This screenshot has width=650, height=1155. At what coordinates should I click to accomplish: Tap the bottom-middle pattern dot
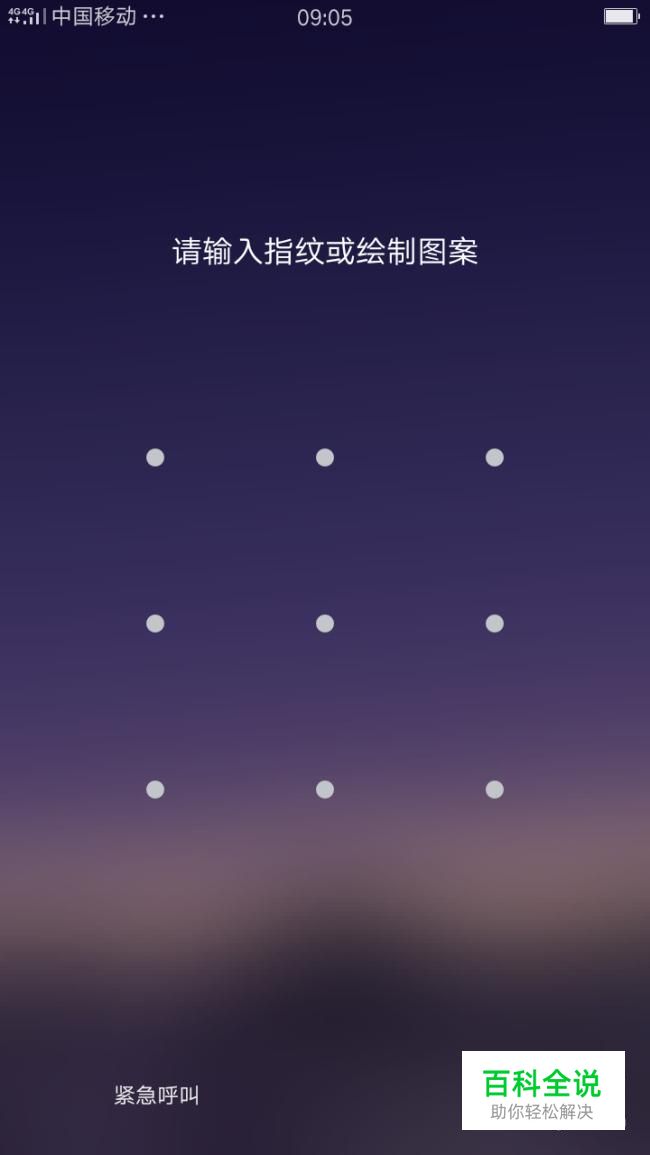tap(325, 789)
